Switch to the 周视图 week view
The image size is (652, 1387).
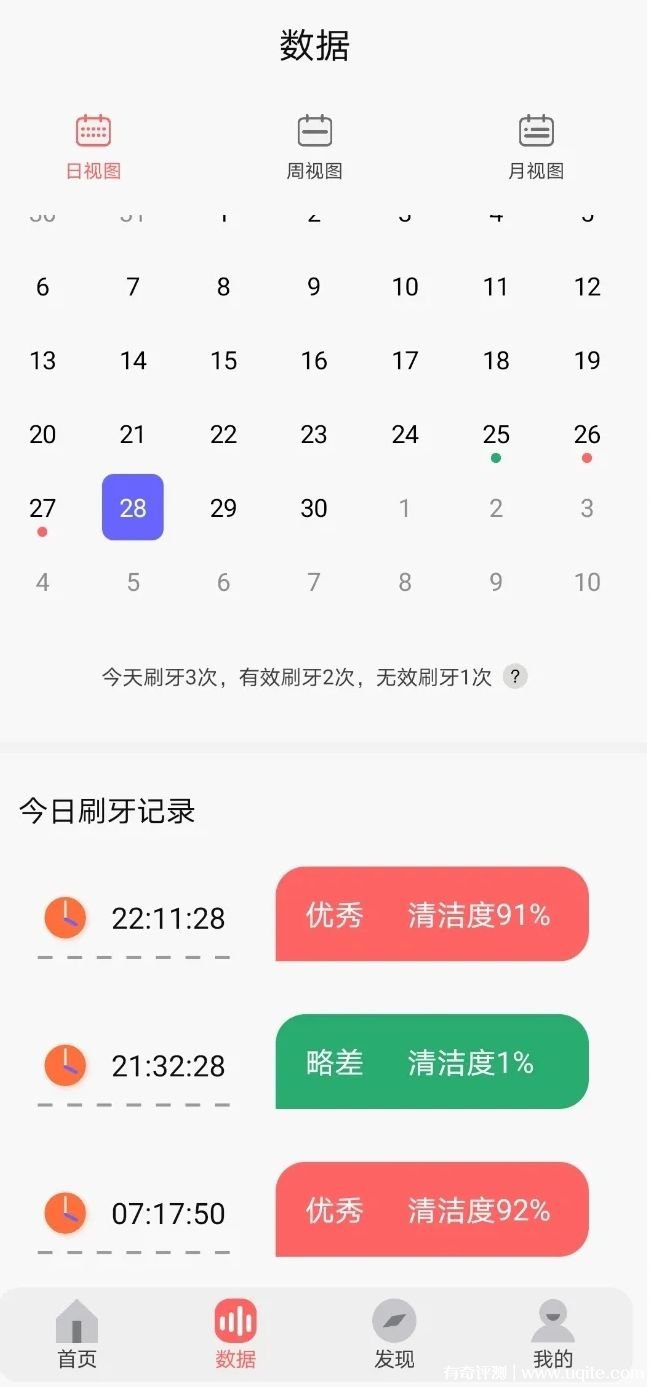(314, 146)
